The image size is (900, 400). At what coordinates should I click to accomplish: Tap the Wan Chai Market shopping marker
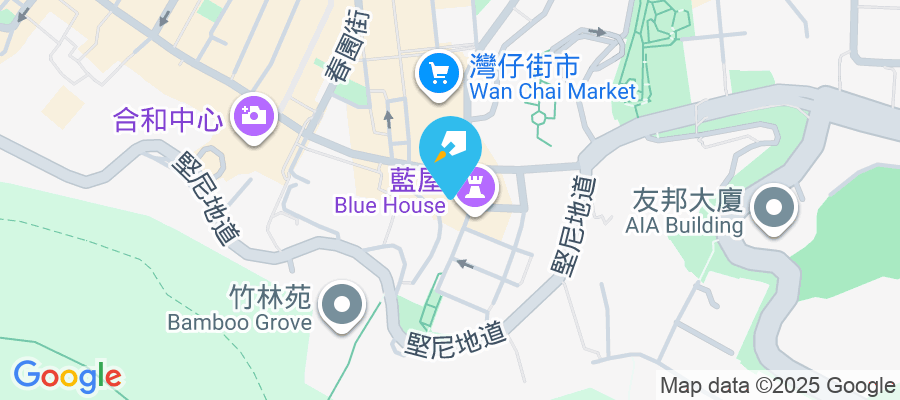click(437, 75)
